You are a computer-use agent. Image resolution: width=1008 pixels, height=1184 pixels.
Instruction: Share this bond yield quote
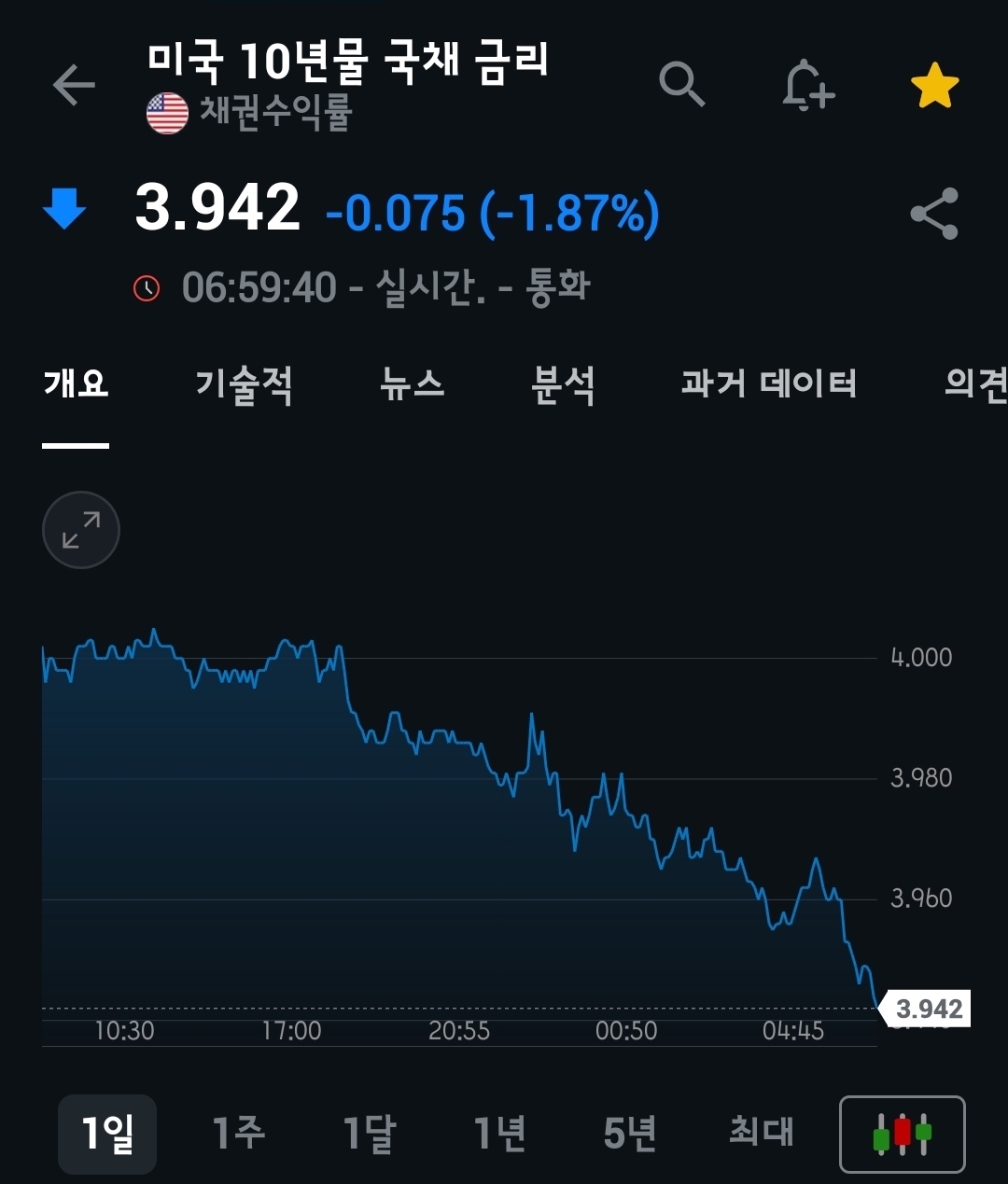[x=934, y=214]
